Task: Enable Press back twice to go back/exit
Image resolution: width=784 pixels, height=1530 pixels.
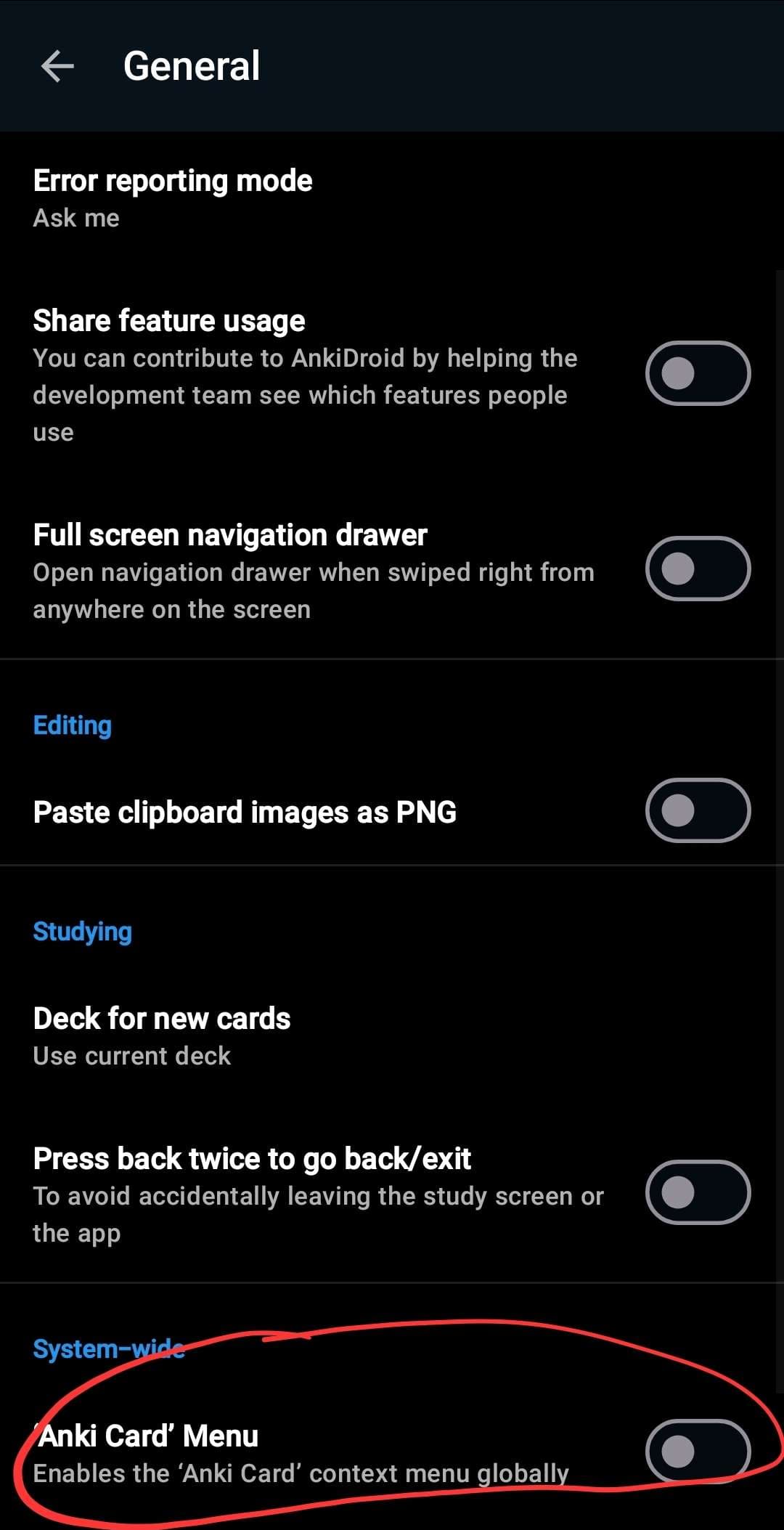Action: click(698, 1192)
